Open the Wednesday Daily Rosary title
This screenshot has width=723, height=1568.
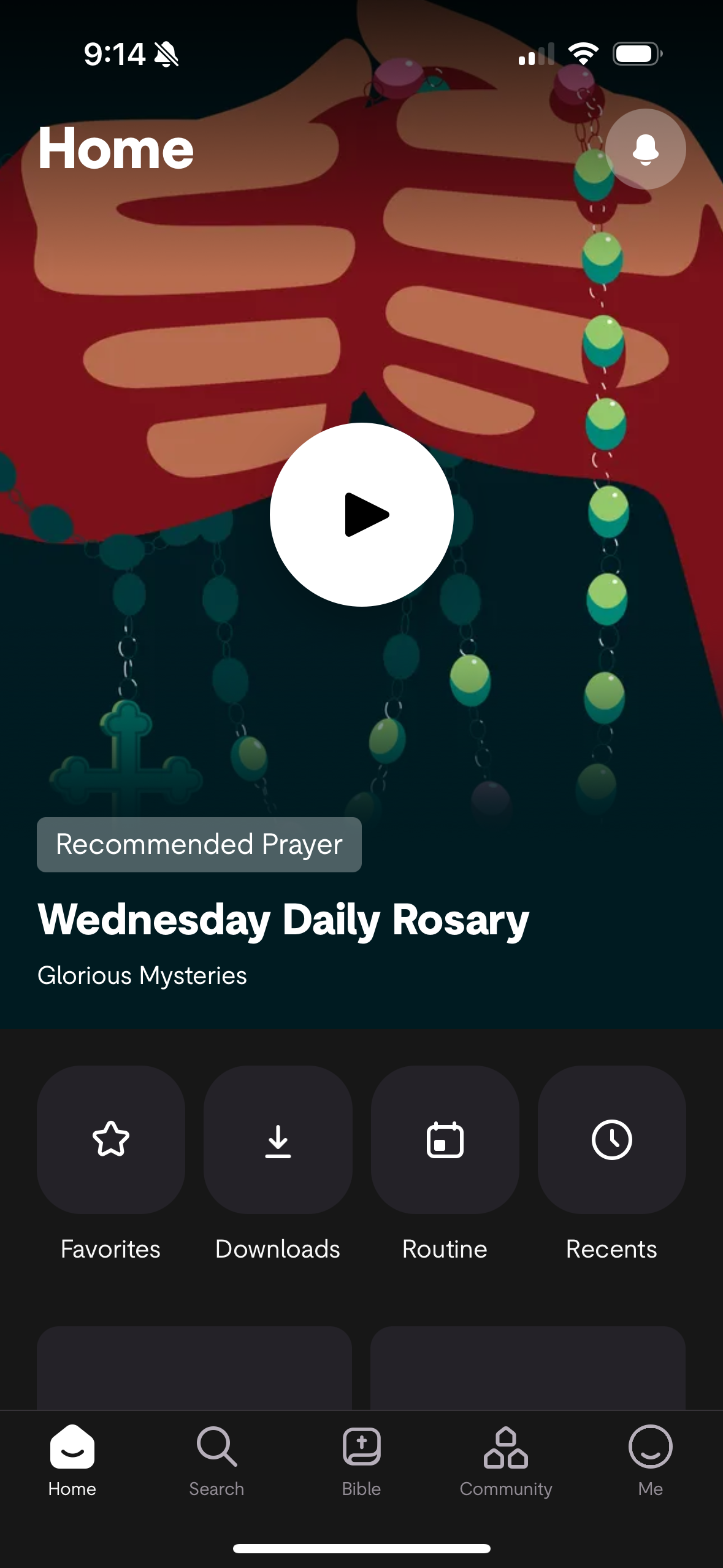point(283,918)
